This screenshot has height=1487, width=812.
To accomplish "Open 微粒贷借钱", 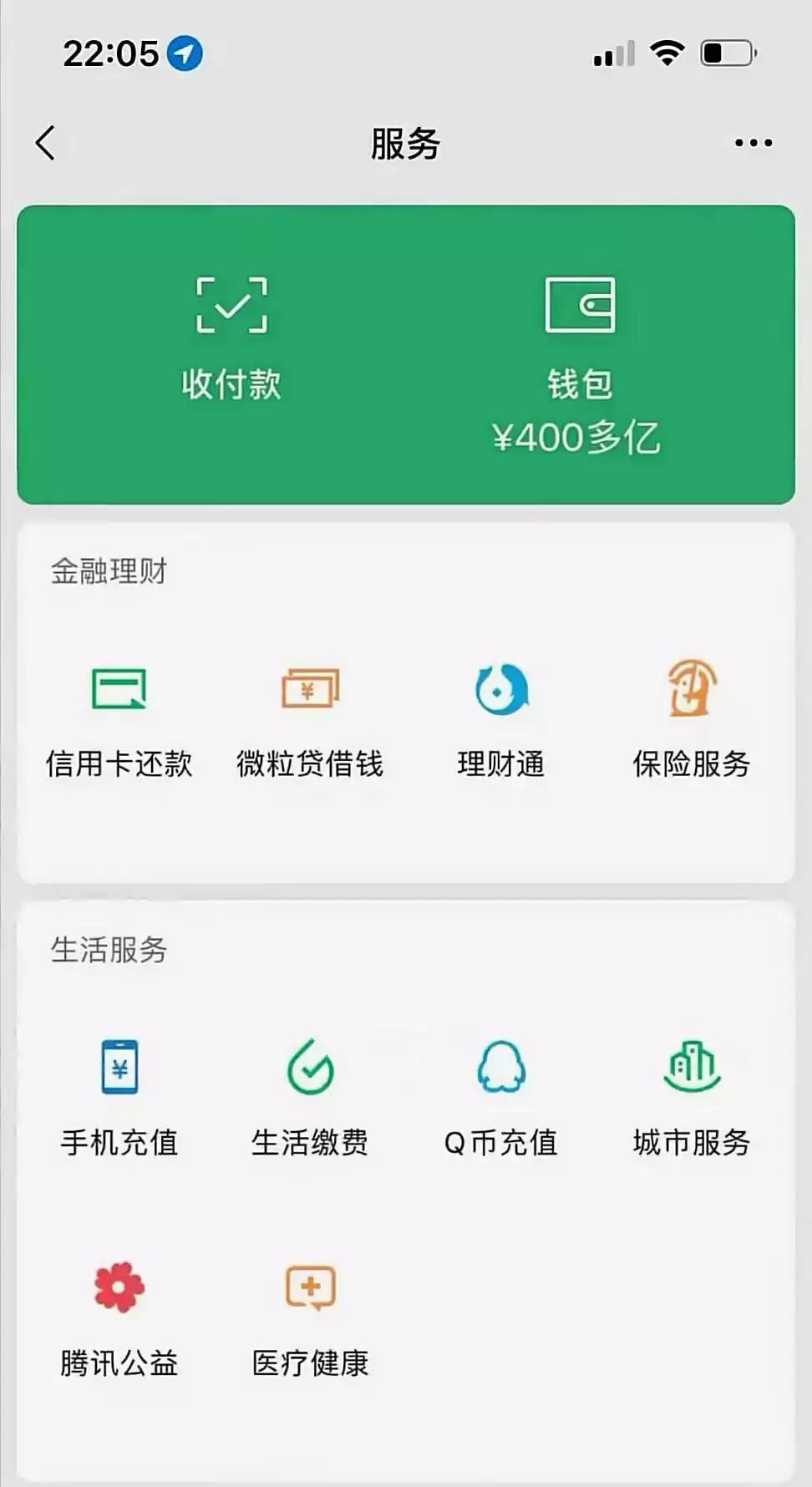I will (310, 720).
